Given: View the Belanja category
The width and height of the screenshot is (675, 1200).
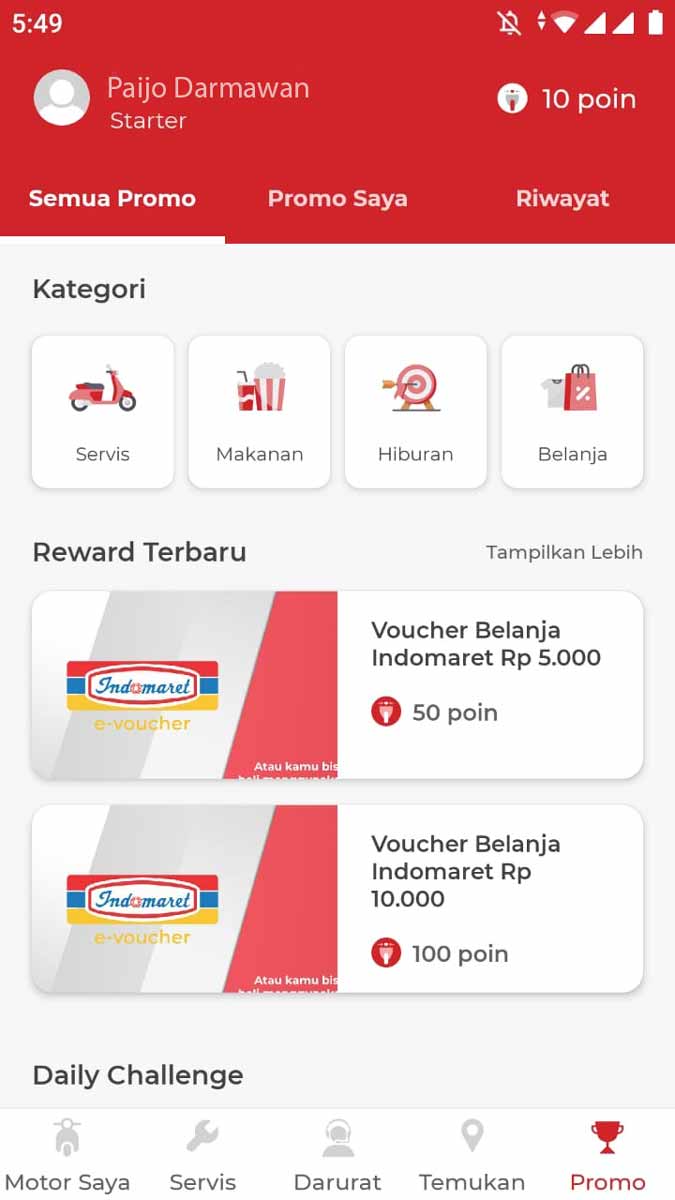Looking at the screenshot, I should pyautogui.click(x=572, y=412).
